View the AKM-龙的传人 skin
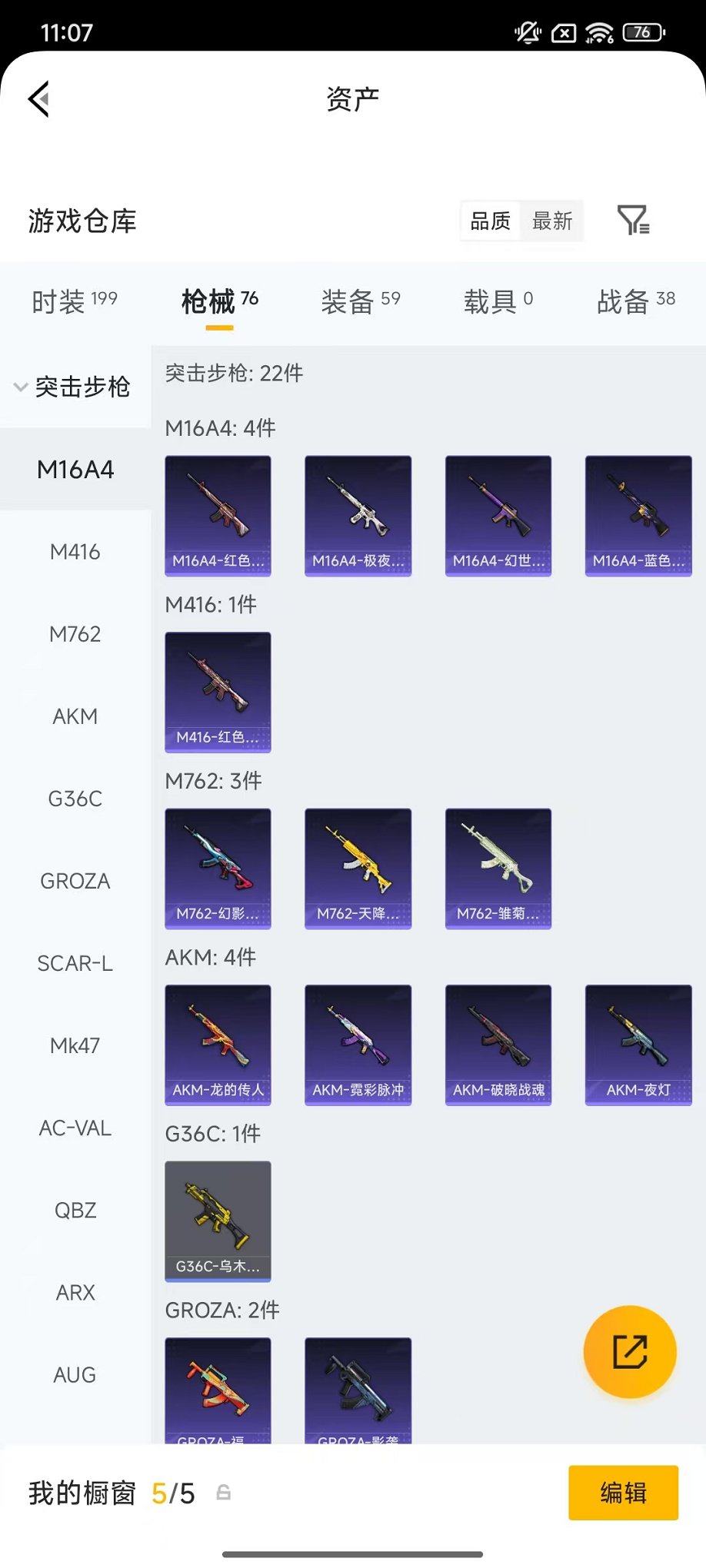The image size is (706, 1568). (x=218, y=1044)
